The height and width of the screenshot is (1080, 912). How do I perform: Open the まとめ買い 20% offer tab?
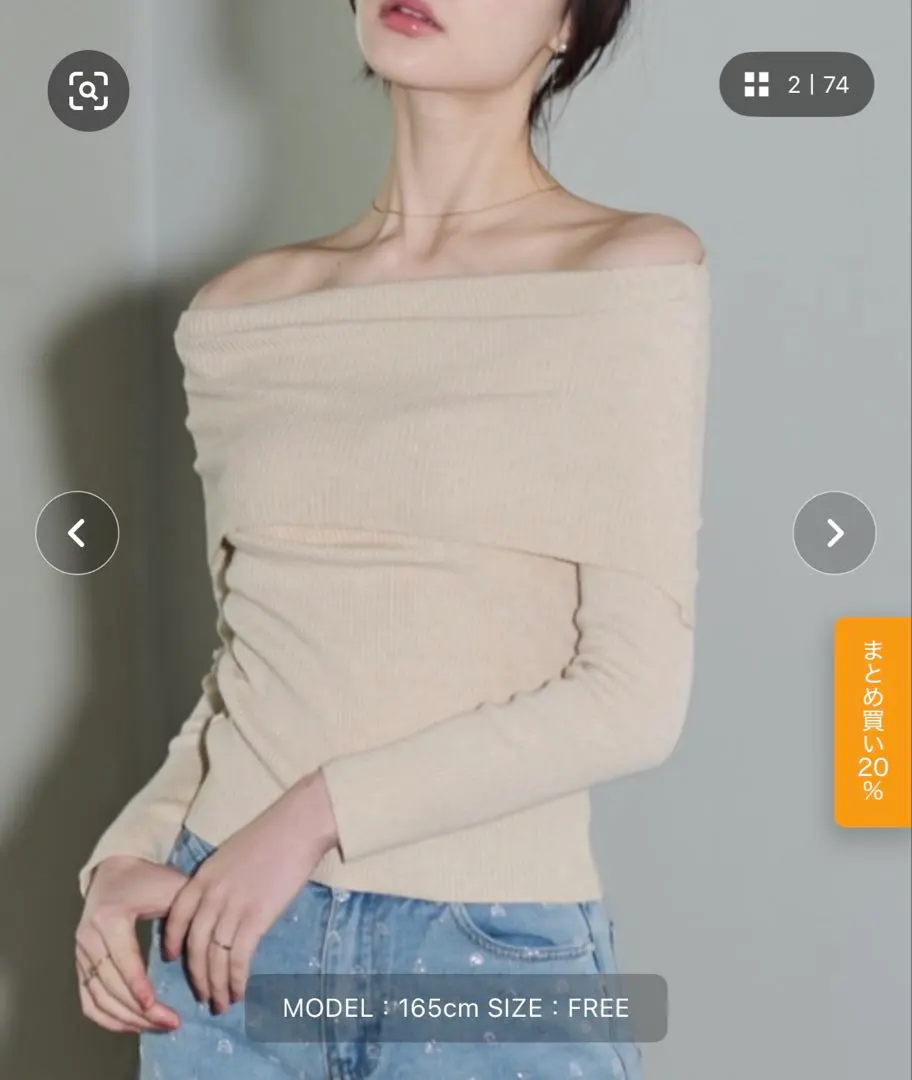point(872,721)
